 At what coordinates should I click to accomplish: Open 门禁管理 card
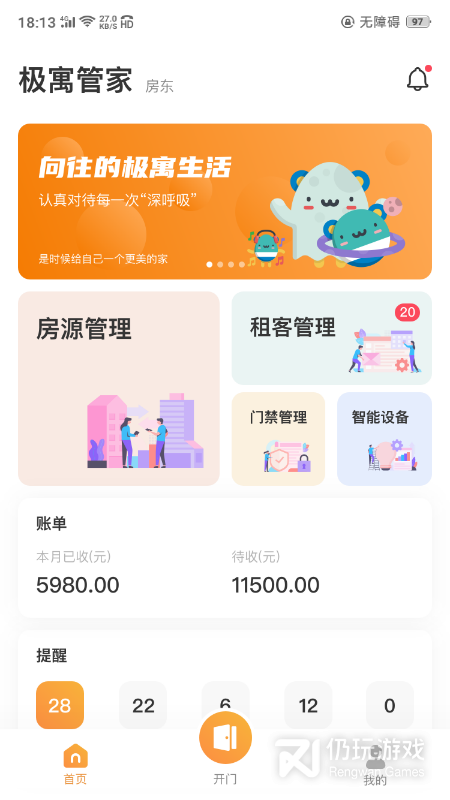coord(278,439)
